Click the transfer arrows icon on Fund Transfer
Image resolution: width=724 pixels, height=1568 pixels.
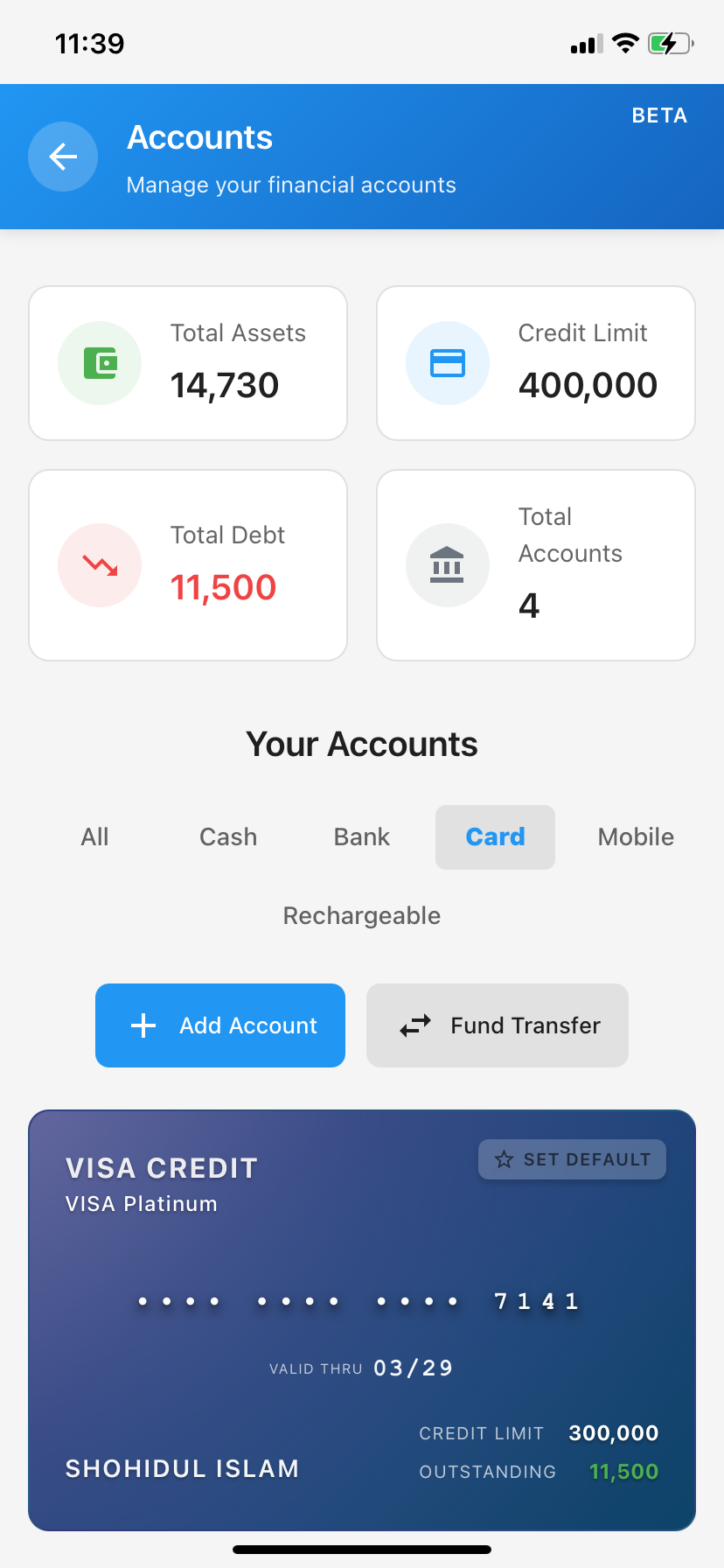click(x=416, y=1025)
